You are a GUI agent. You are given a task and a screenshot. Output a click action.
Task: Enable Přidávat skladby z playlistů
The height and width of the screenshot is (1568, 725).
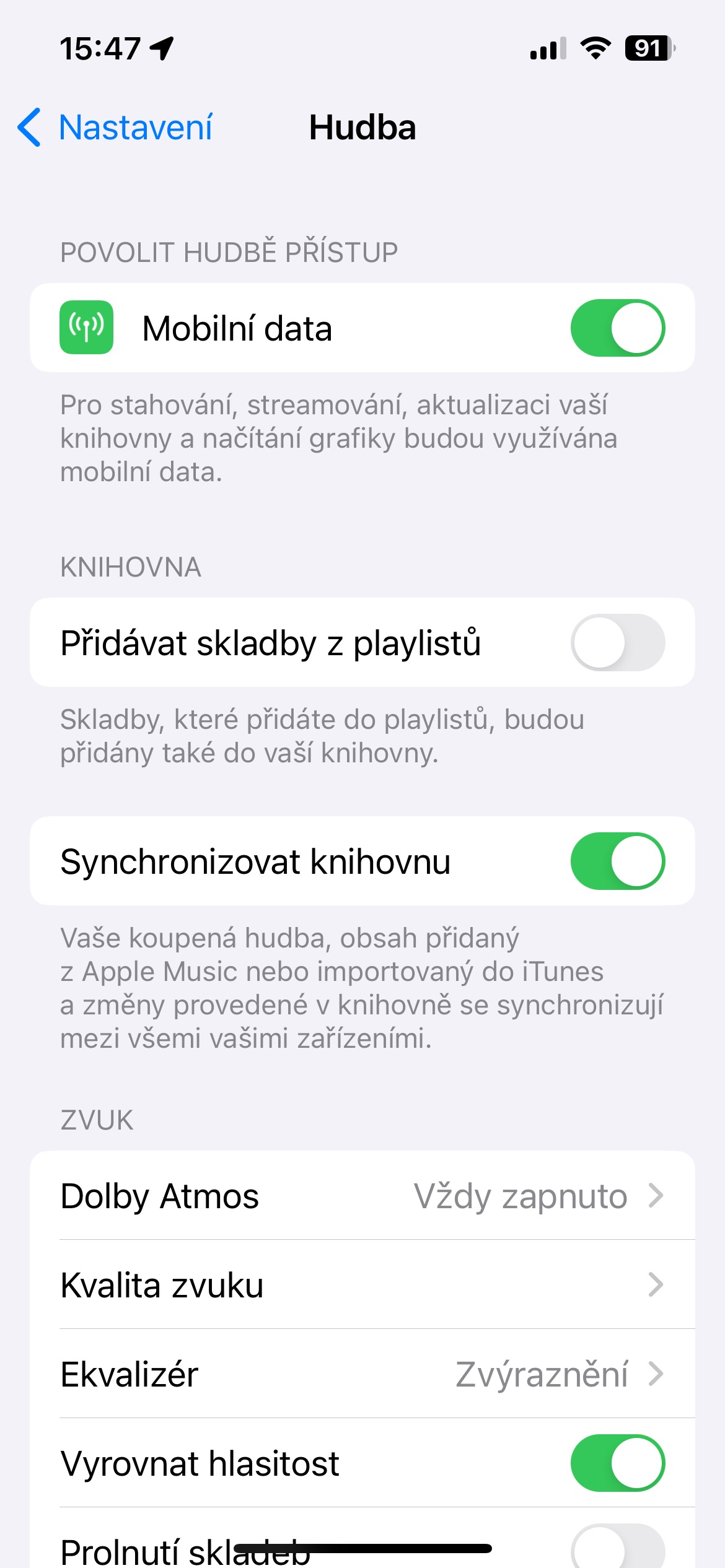click(x=617, y=642)
